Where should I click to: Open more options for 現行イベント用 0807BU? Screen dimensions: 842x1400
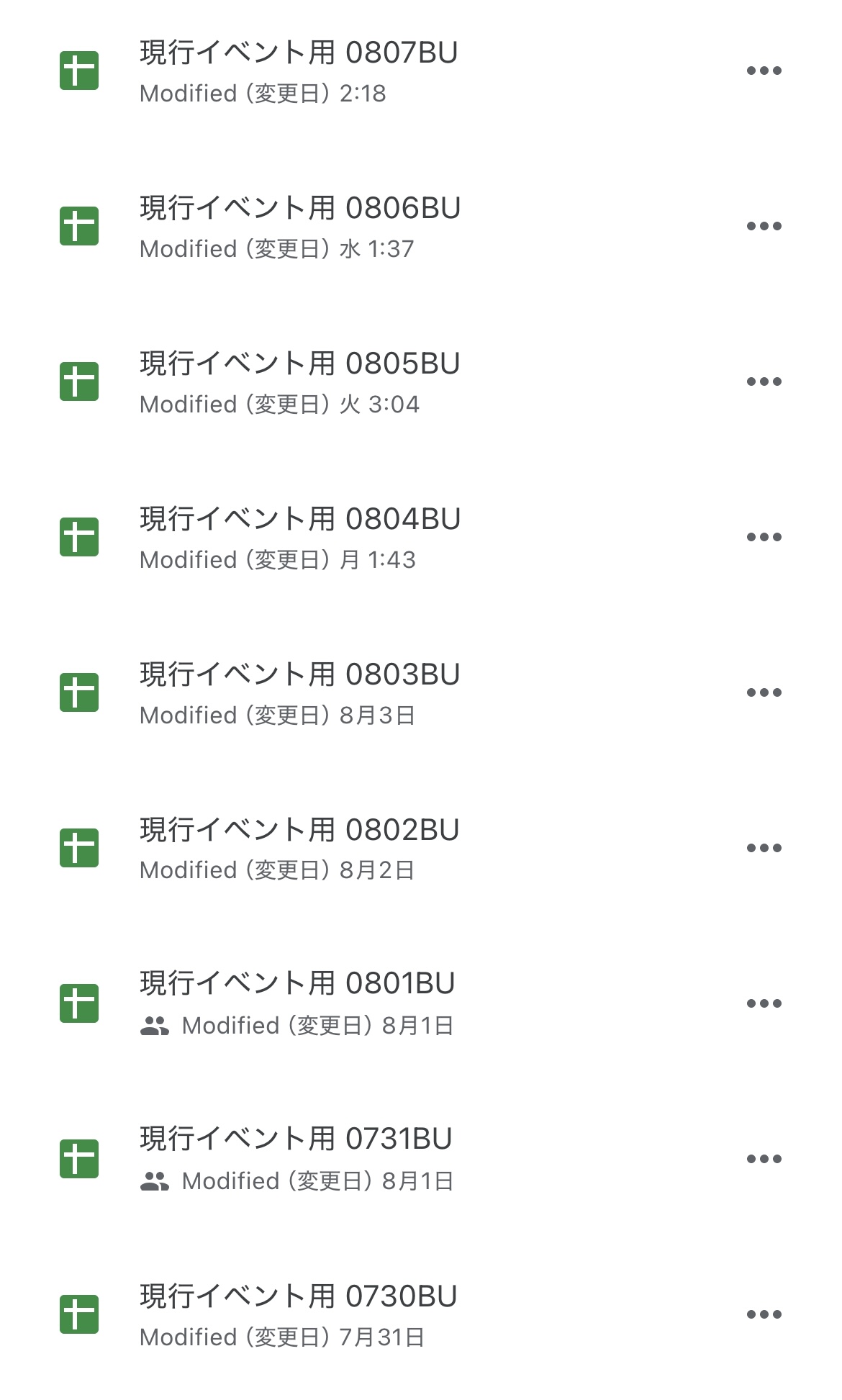pos(764,71)
